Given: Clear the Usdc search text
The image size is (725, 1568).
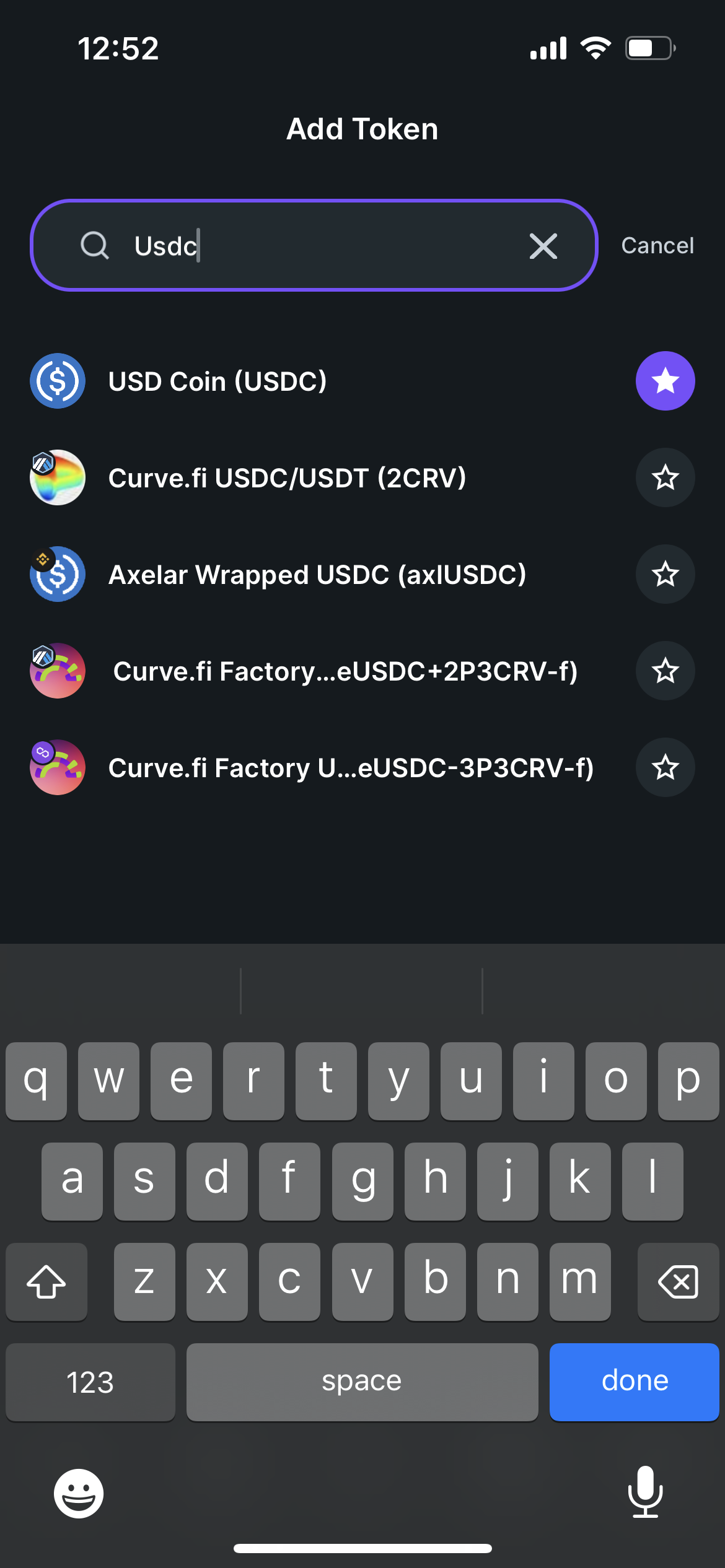Looking at the screenshot, I should pos(543,246).
